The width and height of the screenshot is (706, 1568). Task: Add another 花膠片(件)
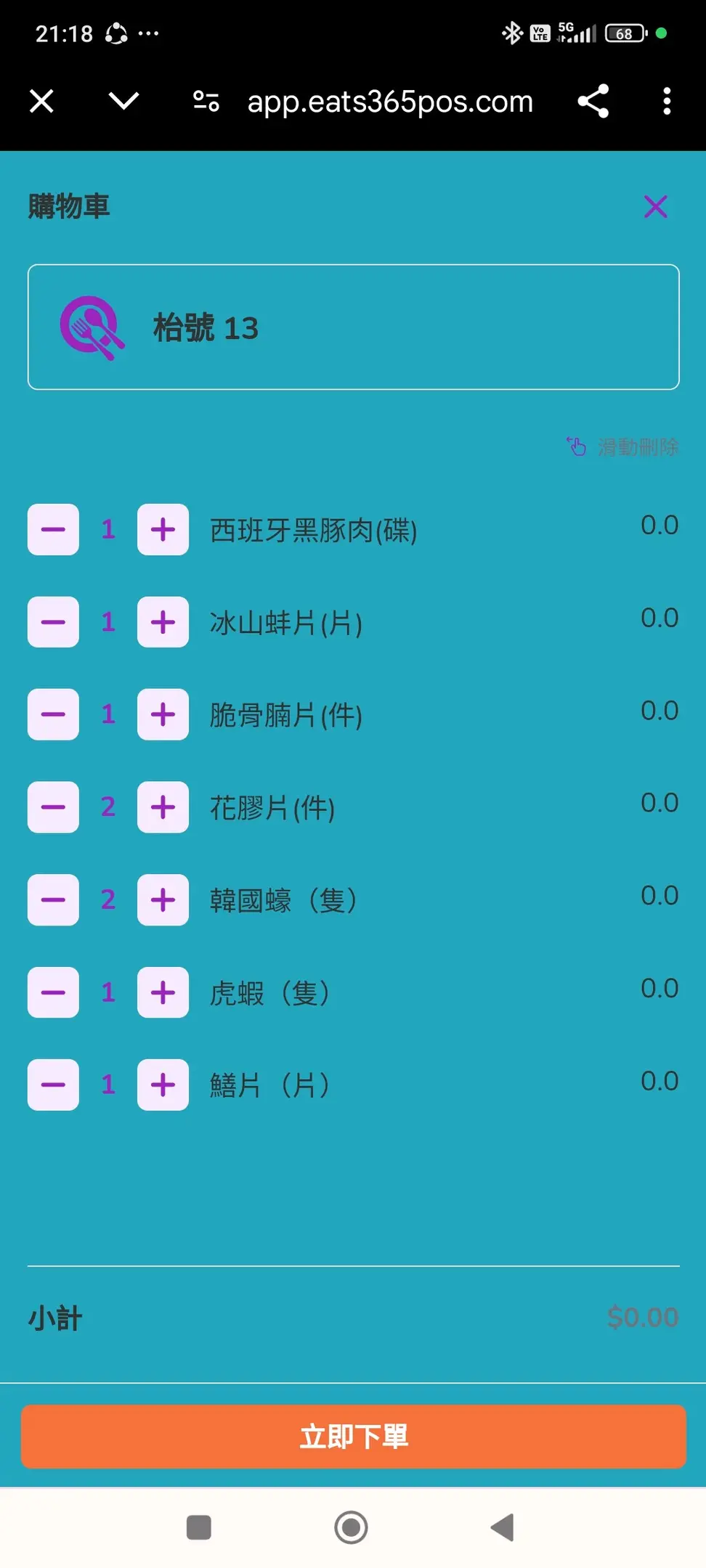coord(163,807)
